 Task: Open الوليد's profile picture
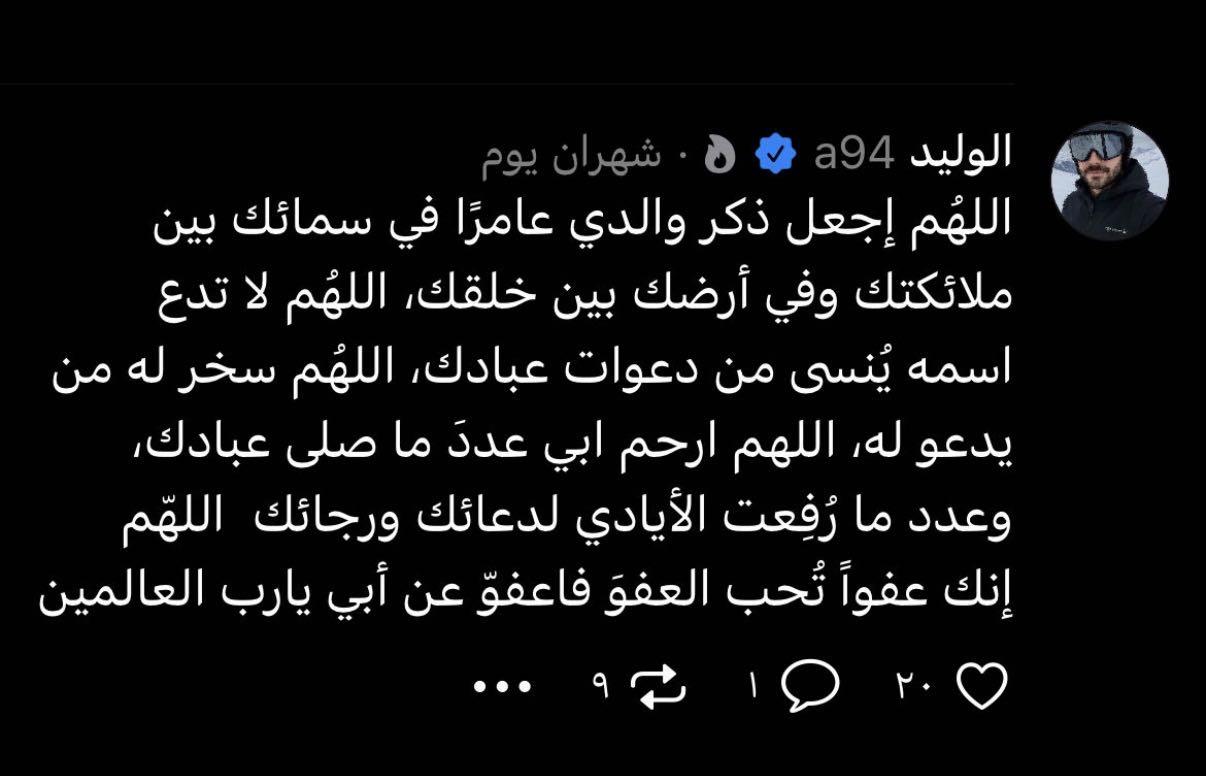(1109, 181)
